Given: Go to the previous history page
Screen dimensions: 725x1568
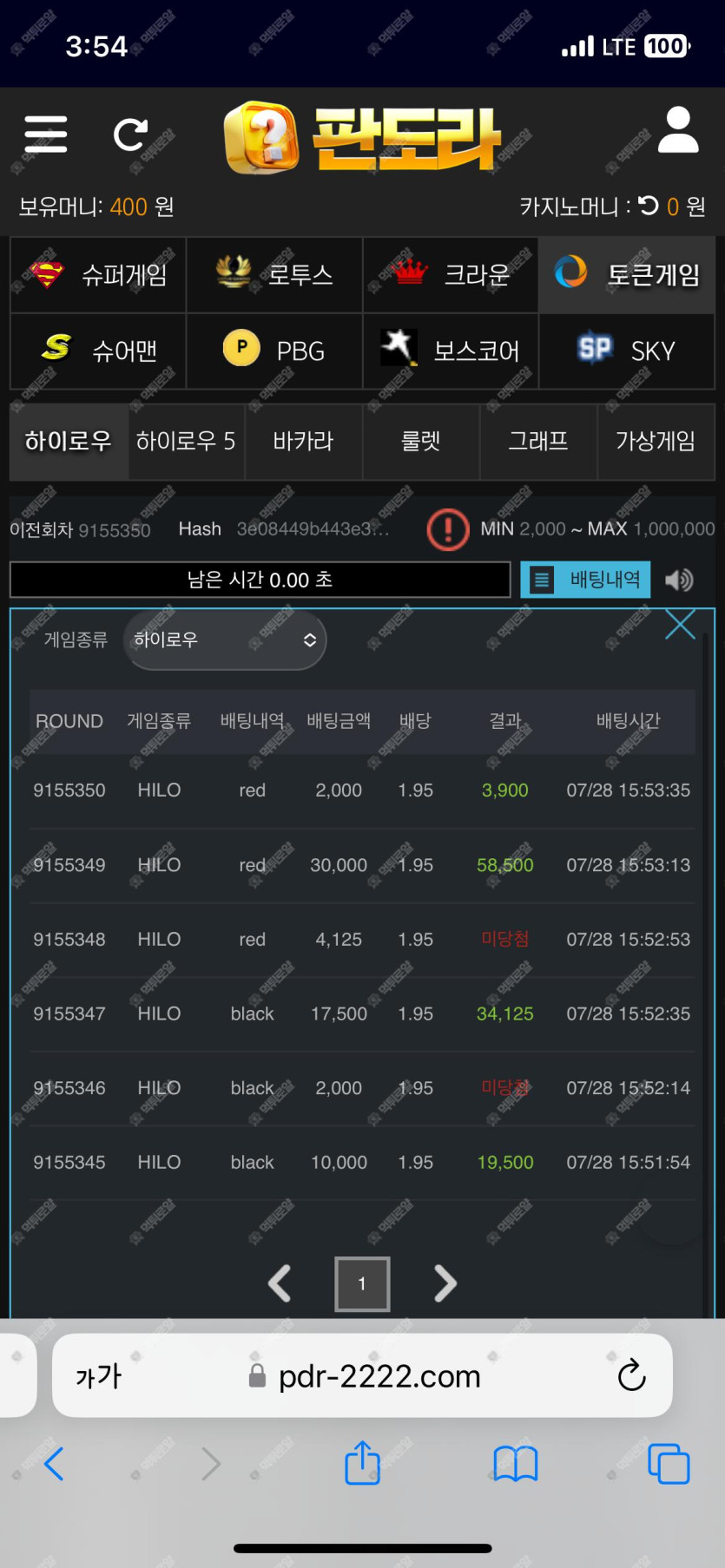Looking at the screenshot, I should point(280,1283).
